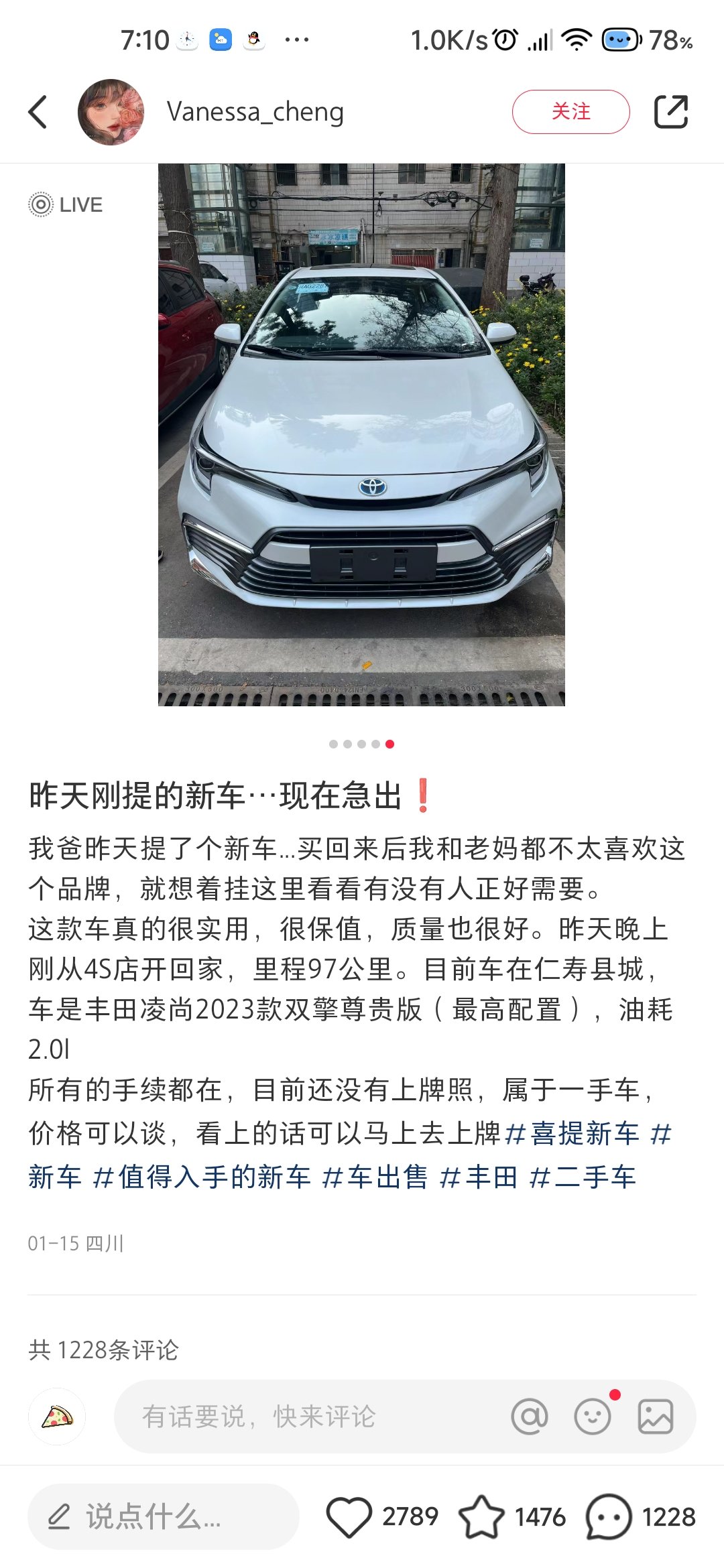This screenshot has height=1568, width=724.
Task: Open Vanessa_cheng's profile avatar
Action: pyautogui.click(x=111, y=112)
